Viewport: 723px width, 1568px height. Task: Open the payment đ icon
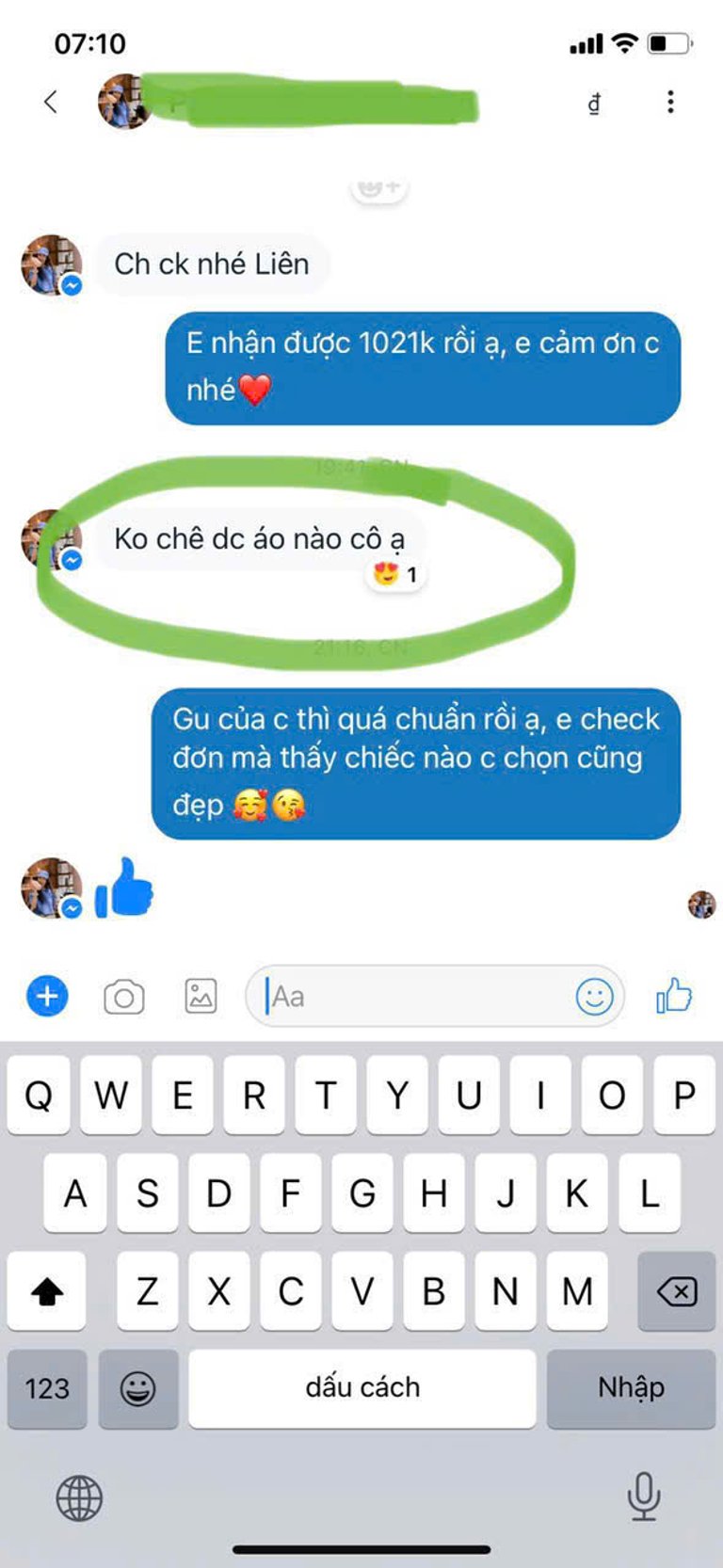[x=594, y=103]
